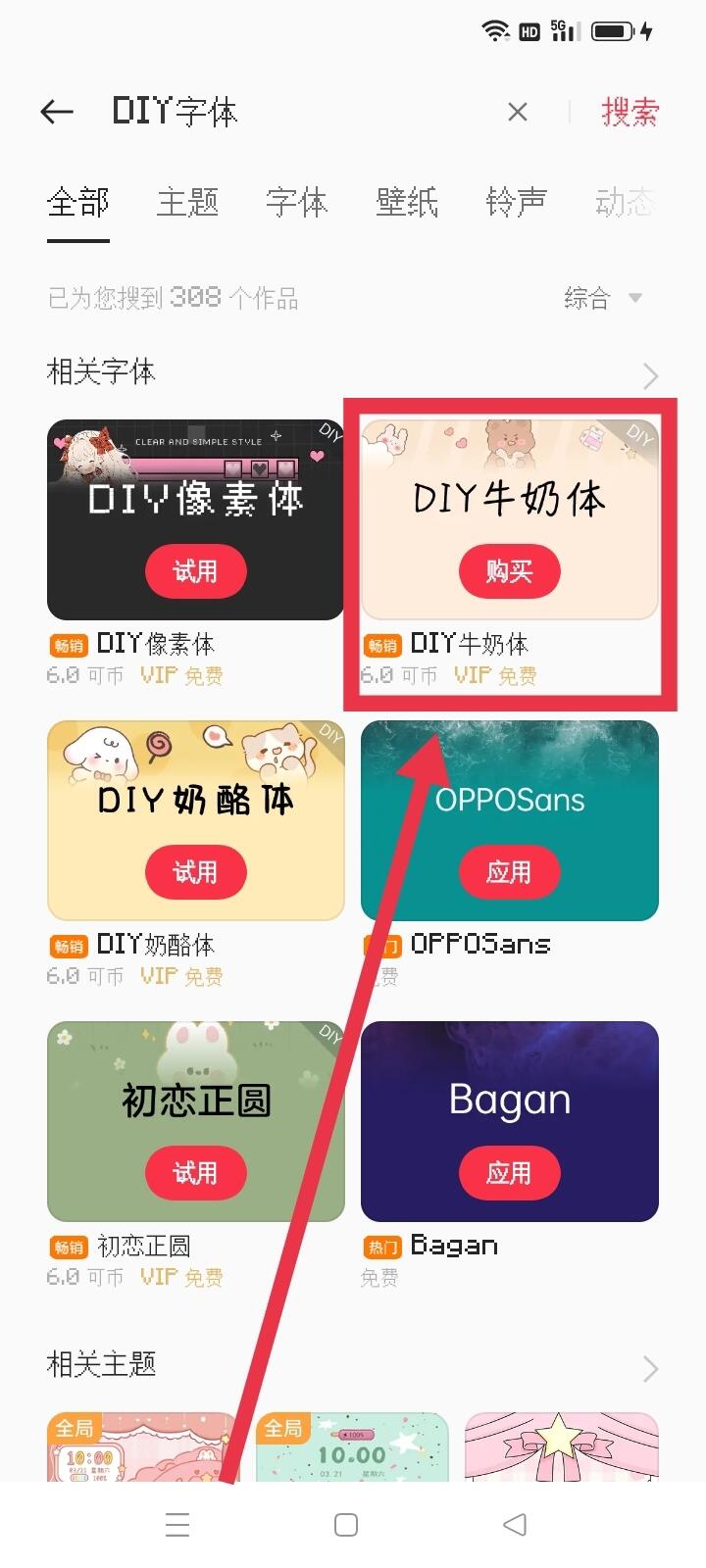Try the 初恋正圆 font with 试用

coord(195,1173)
